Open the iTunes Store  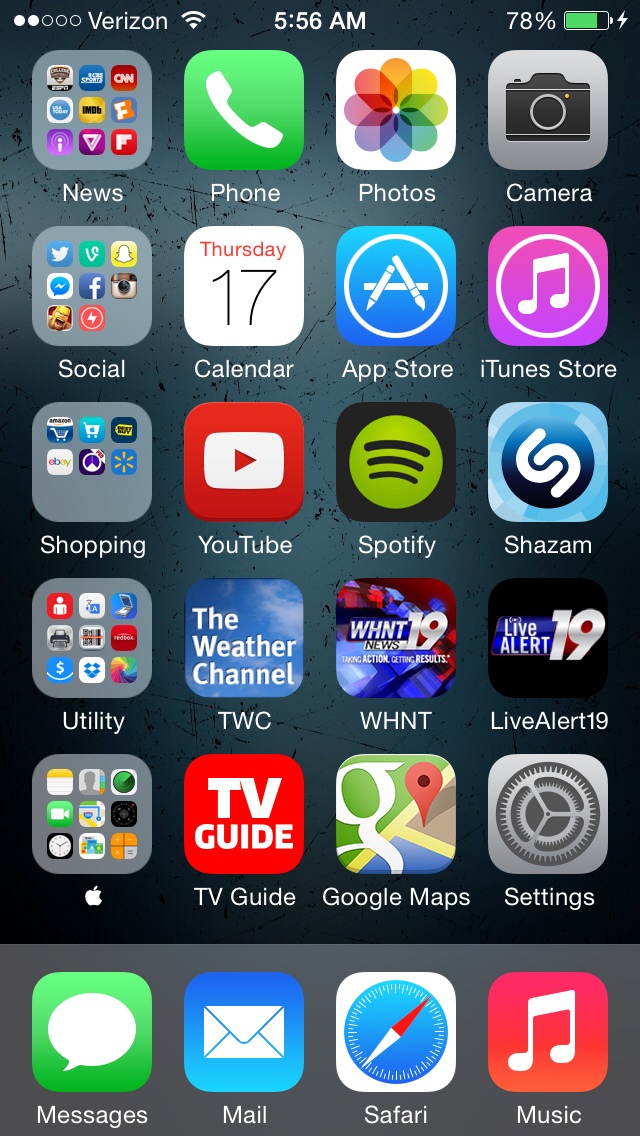[548, 286]
